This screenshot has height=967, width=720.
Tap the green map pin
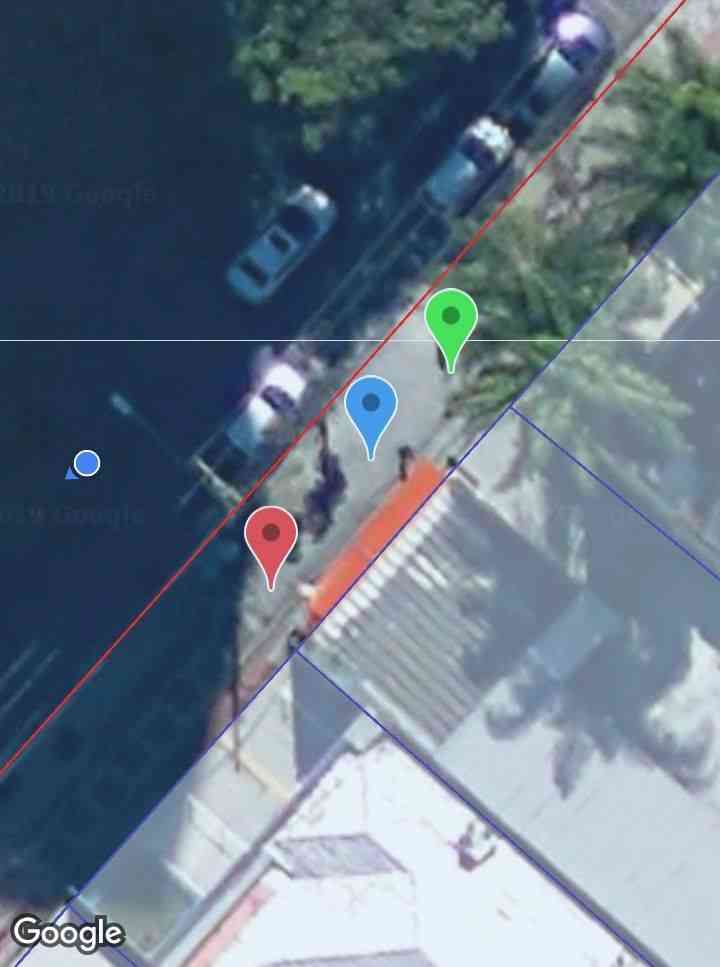(451, 320)
